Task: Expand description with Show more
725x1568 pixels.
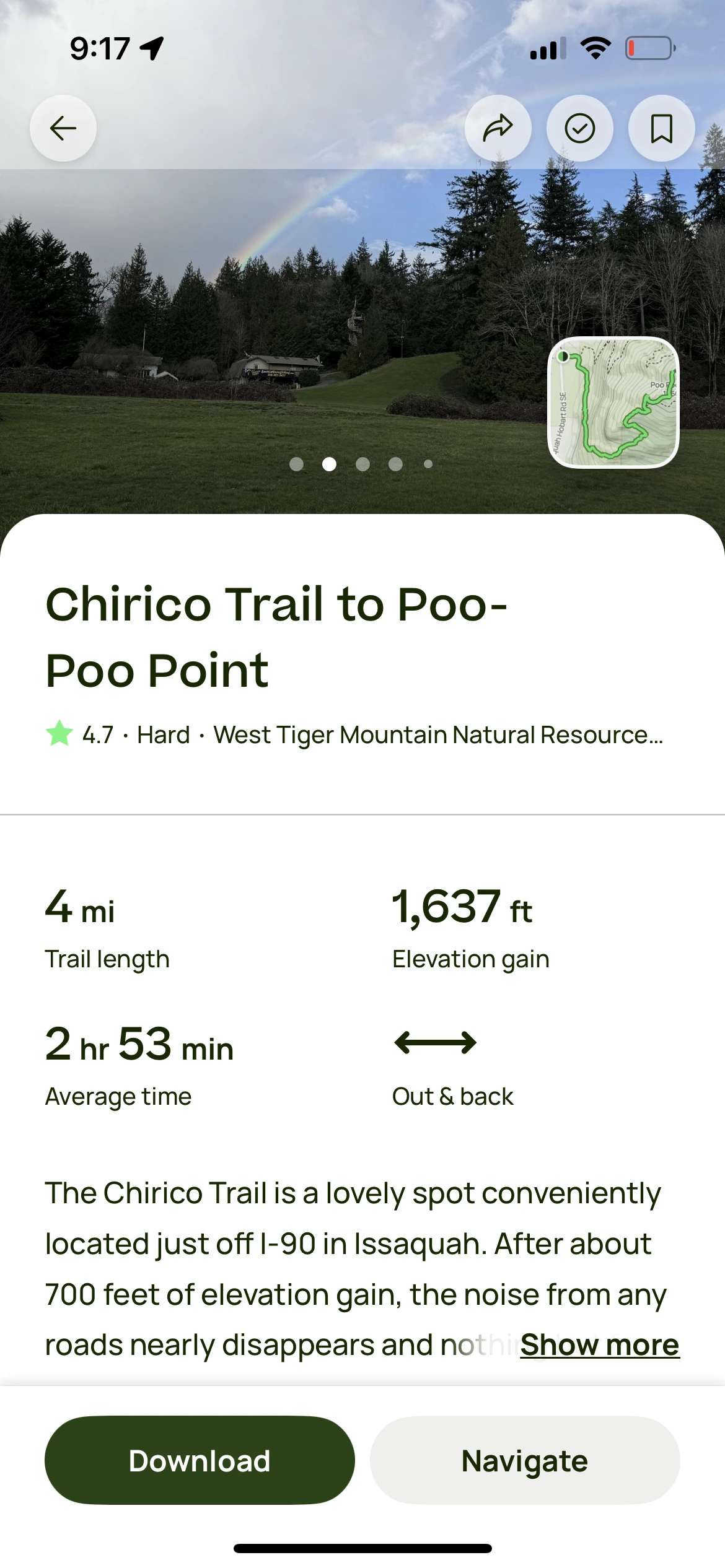Action: point(599,1346)
